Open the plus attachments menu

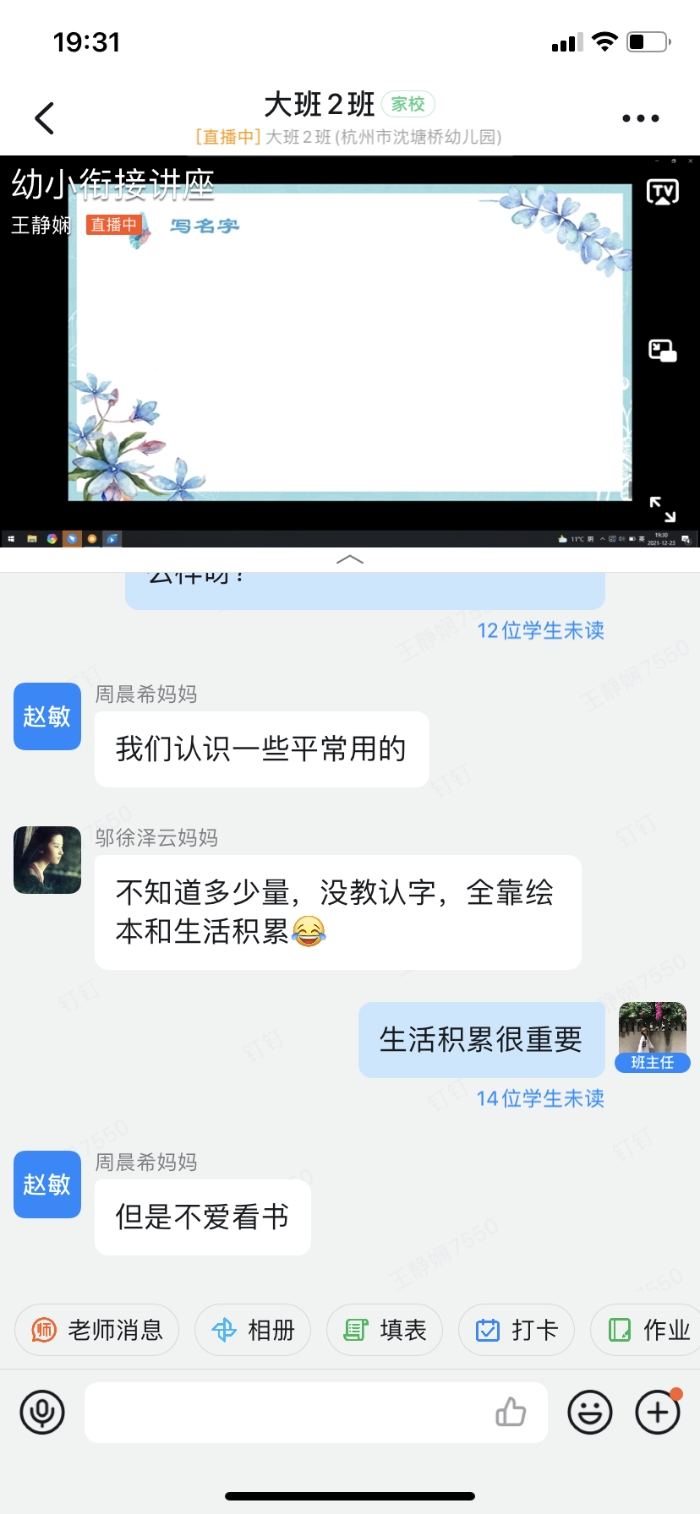pos(657,1412)
